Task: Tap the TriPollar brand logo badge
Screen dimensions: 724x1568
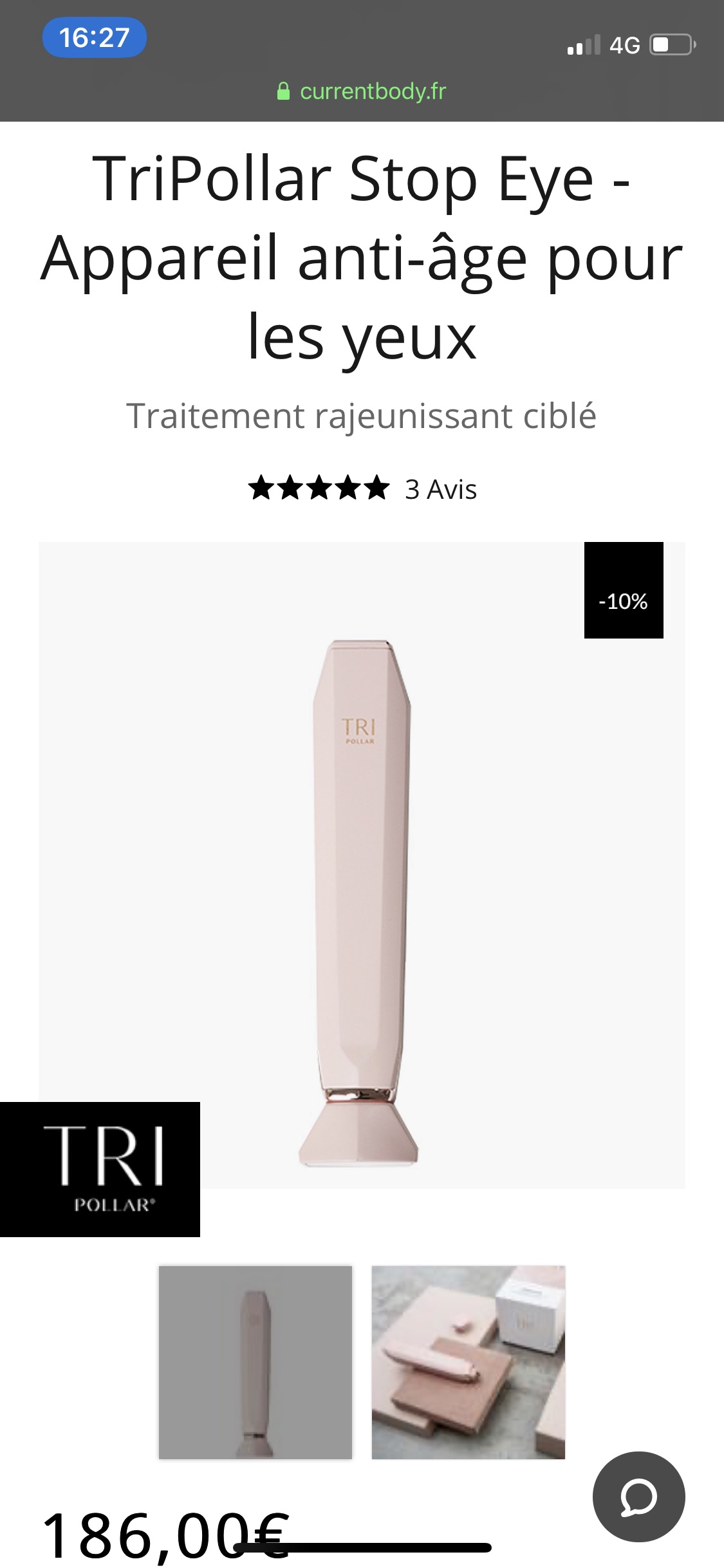Action: (100, 1169)
